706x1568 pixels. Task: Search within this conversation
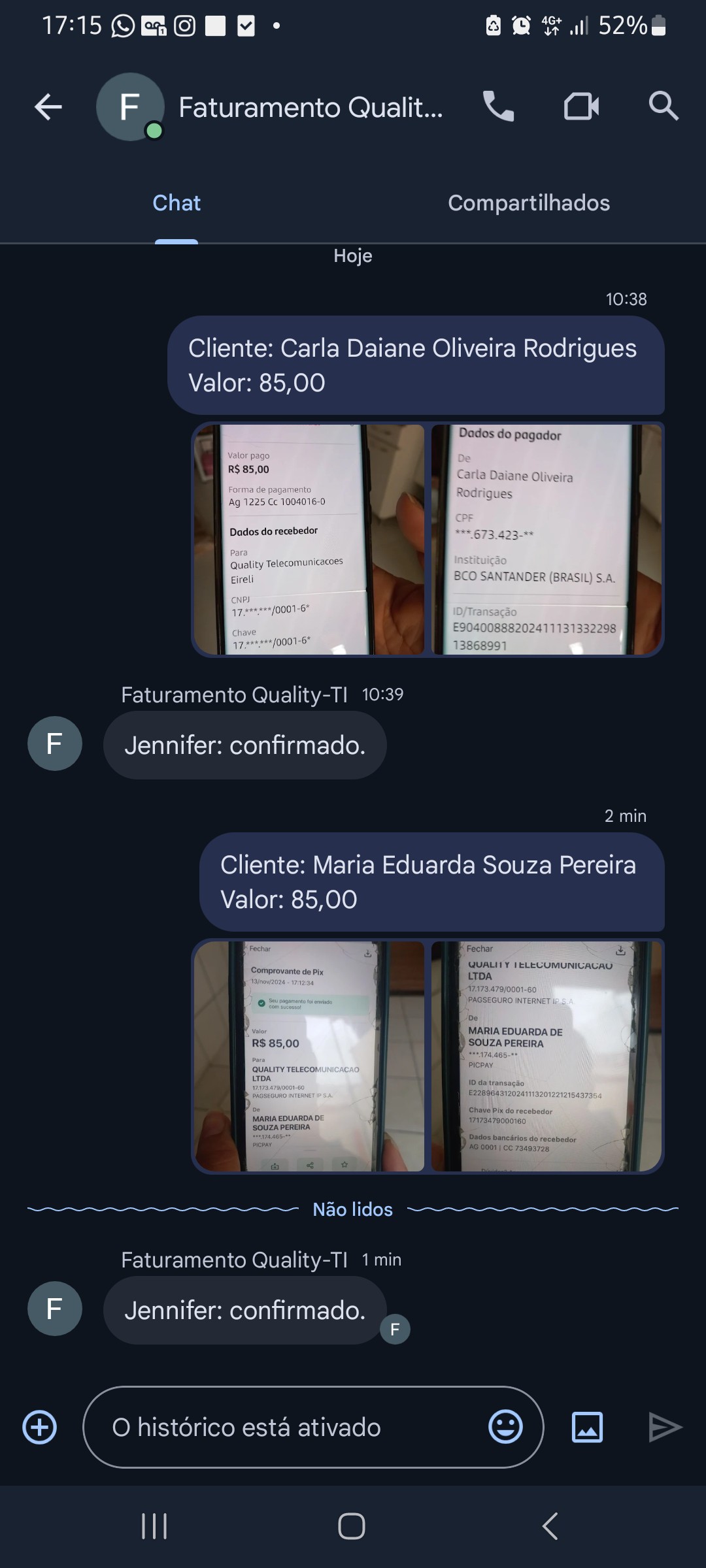pos(663,106)
